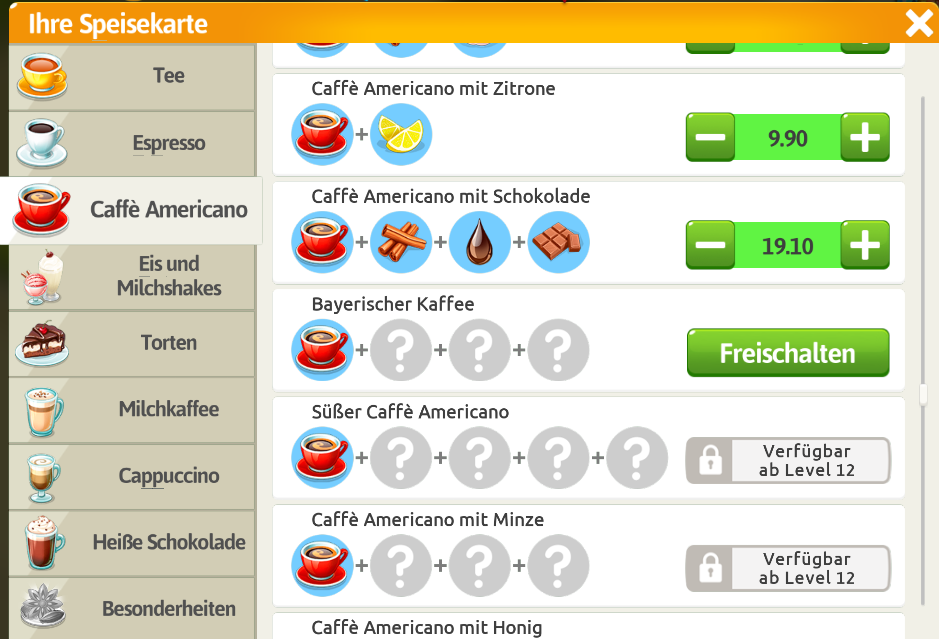The image size is (939, 639).
Task: Tap Freischalten for Bayerischer Kaffee
Action: [x=787, y=353]
